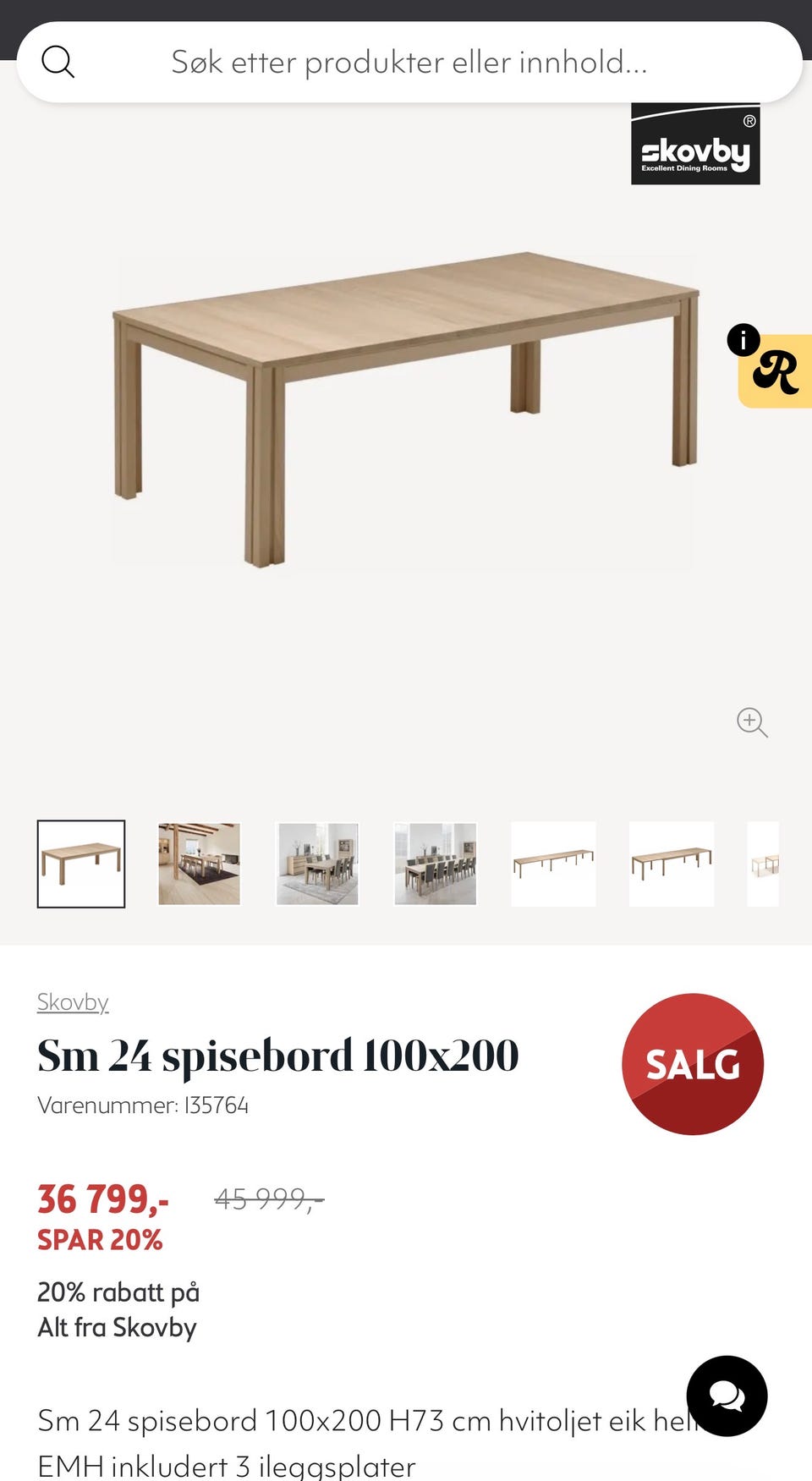Screen dimensions: 812x1481
Task: Open the product image zoom magnifier
Action: click(752, 723)
